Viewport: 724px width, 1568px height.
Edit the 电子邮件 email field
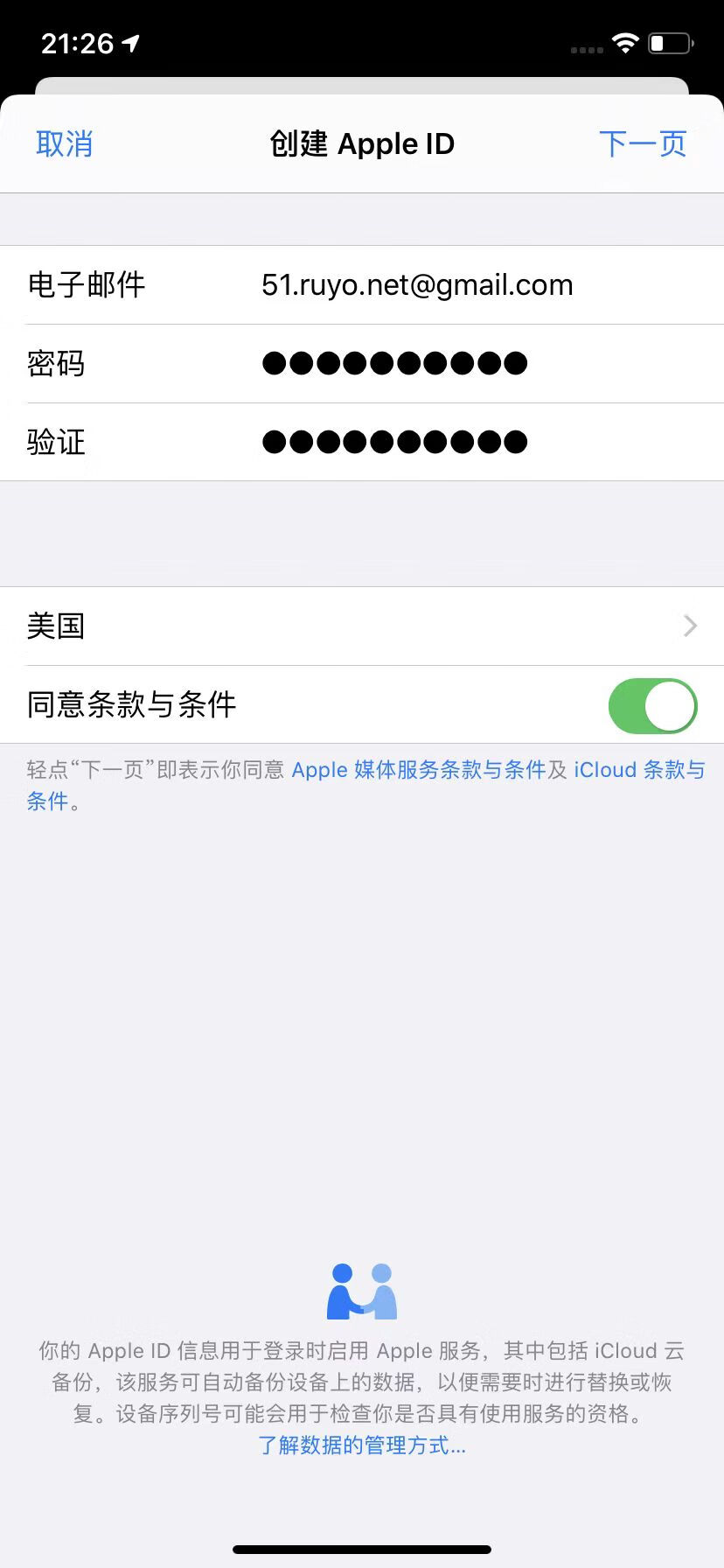click(417, 285)
